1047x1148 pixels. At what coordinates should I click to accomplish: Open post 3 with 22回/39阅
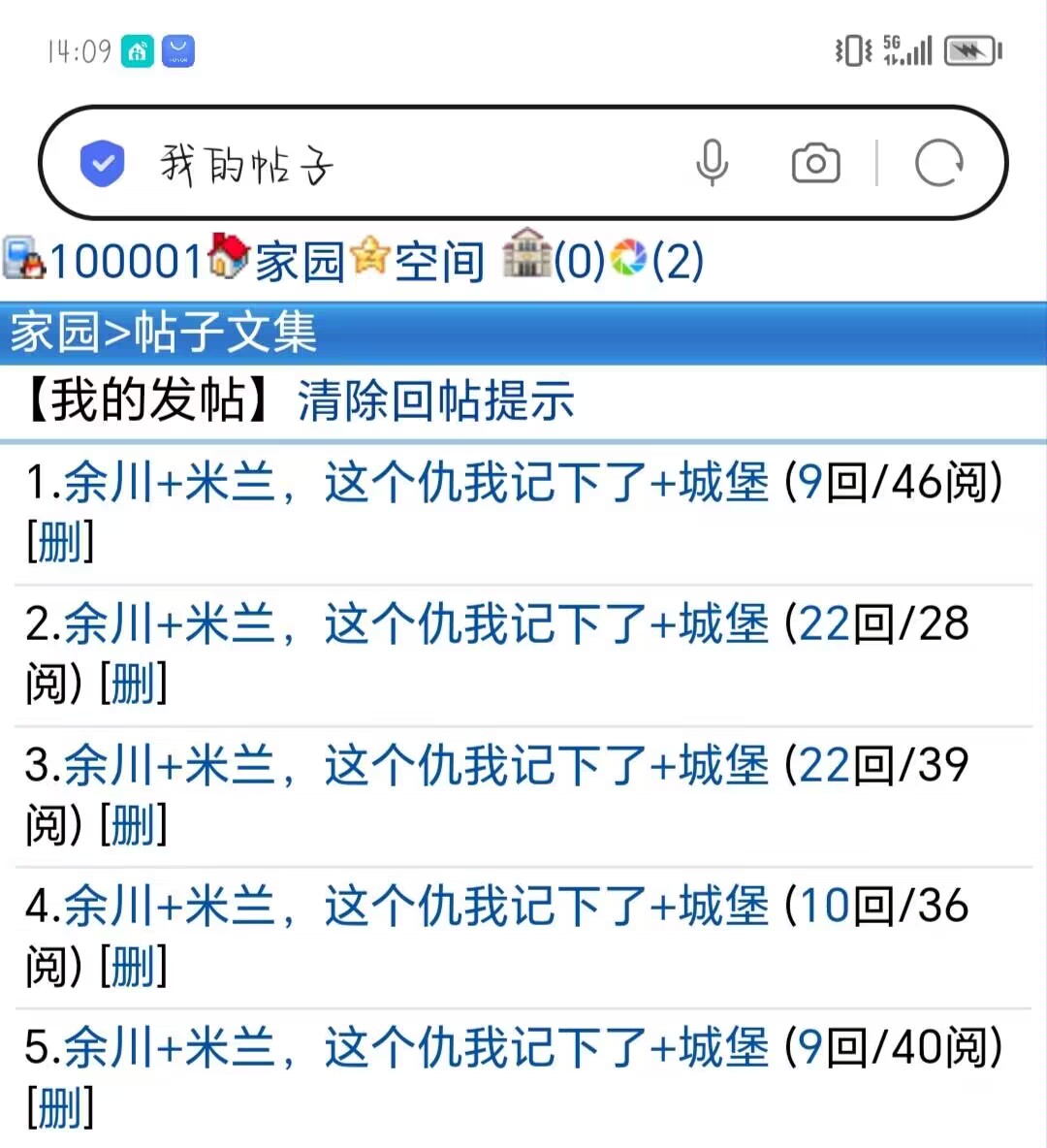pos(417,765)
